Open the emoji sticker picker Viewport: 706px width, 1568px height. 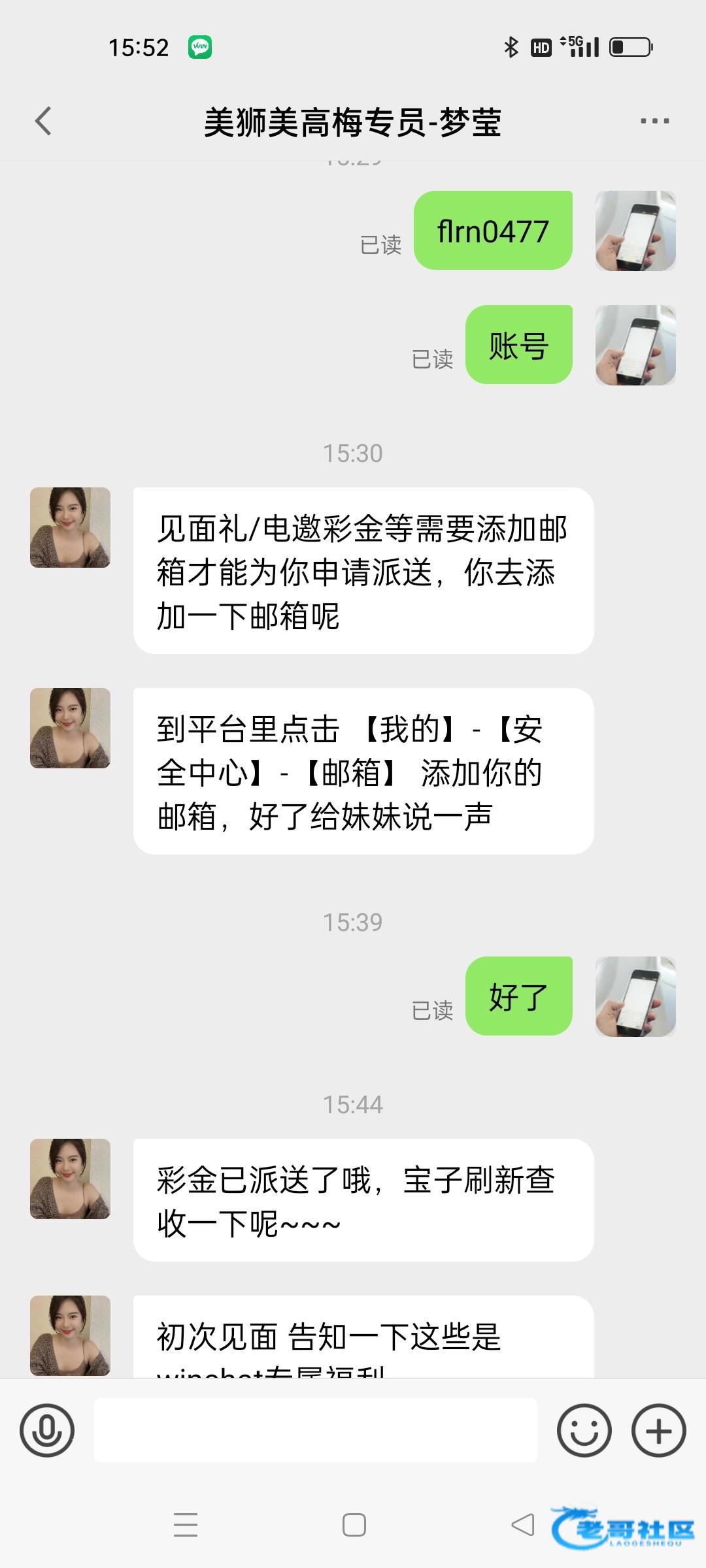[584, 1430]
